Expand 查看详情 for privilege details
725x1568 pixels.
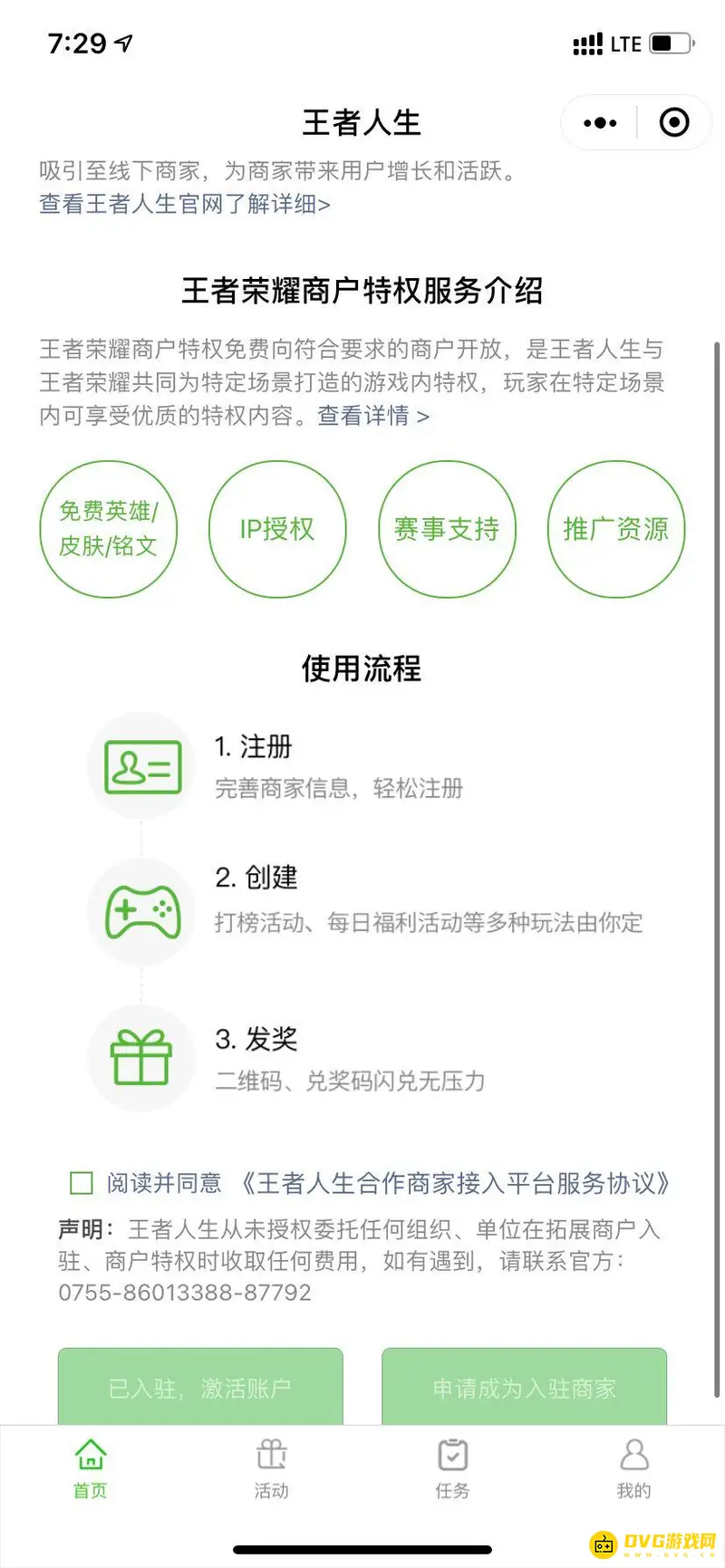[370, 416]
